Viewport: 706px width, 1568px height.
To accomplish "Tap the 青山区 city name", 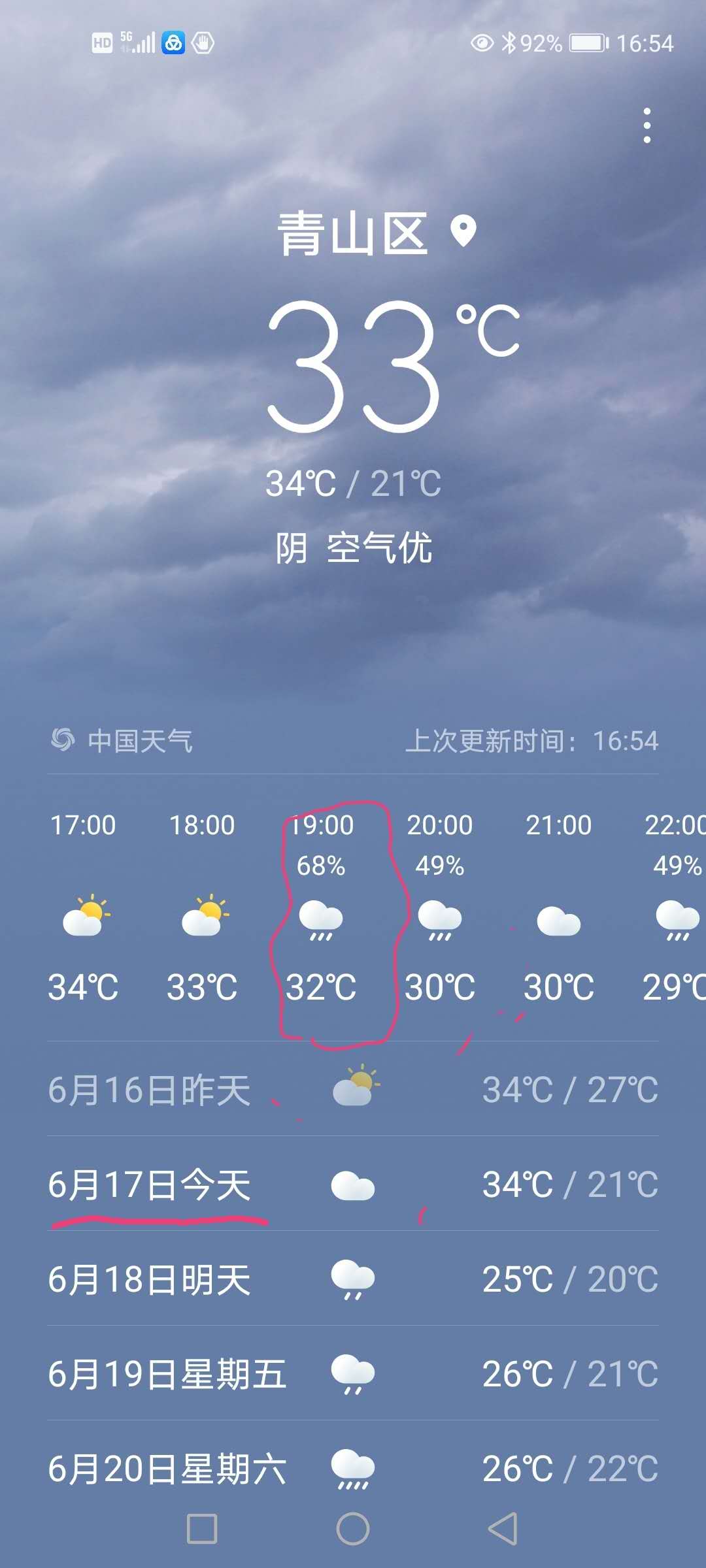I will (x=353, y=233).
